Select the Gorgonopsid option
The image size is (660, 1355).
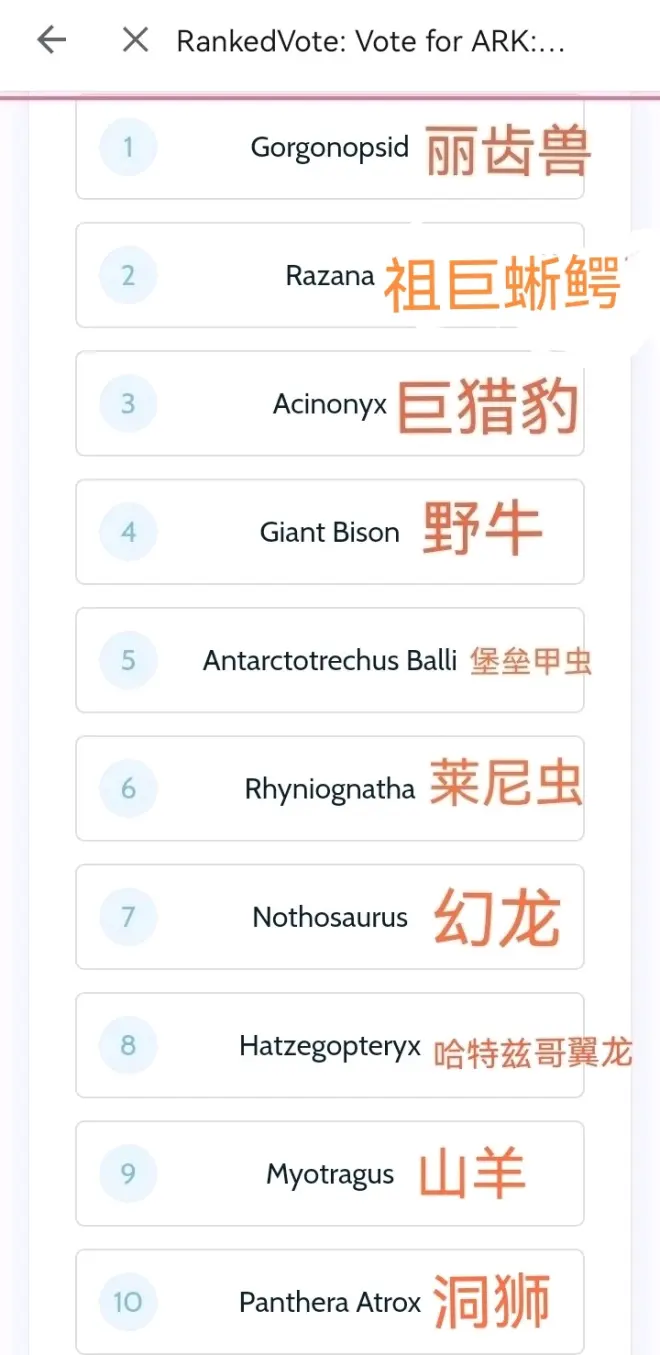[x=329, y=148]
